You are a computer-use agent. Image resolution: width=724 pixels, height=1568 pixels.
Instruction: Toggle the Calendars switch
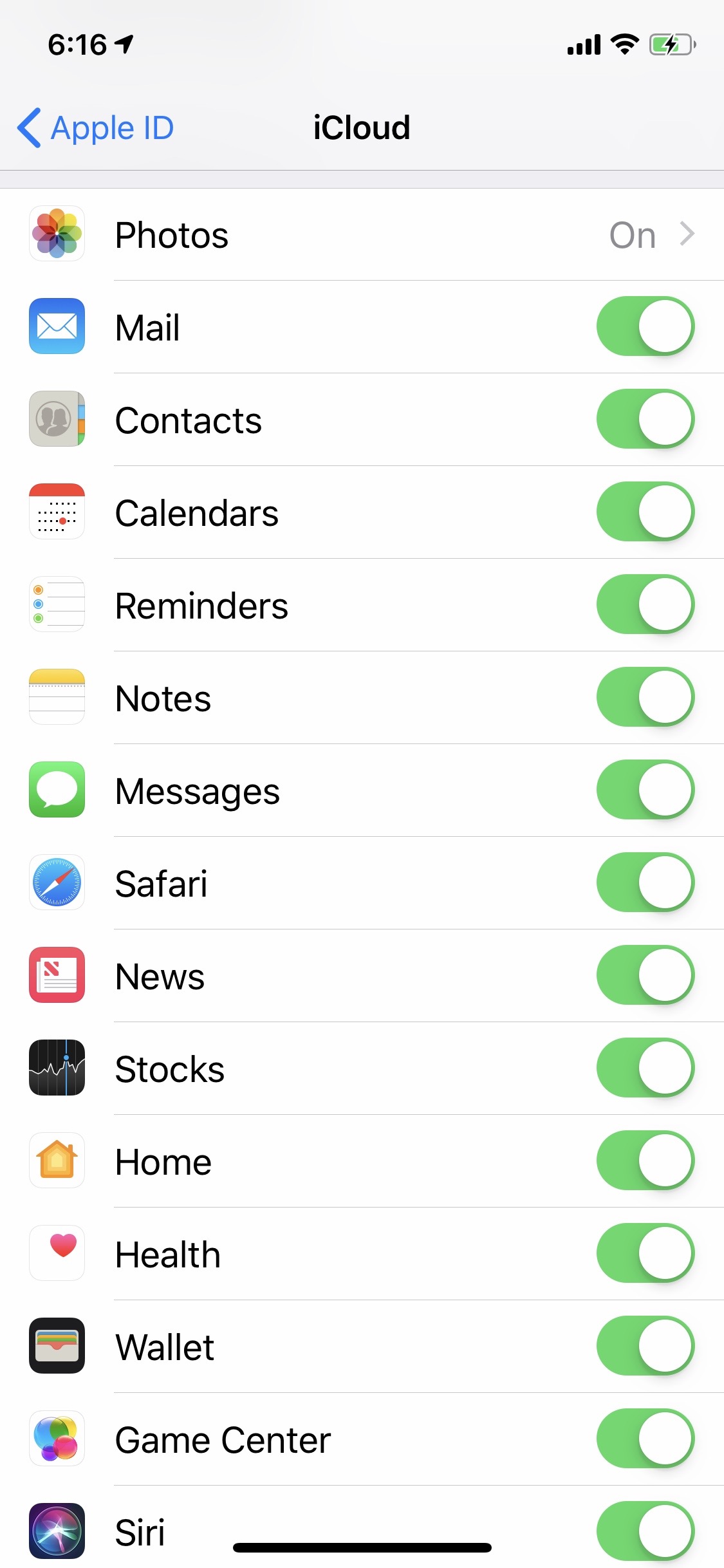pyautogui.click(x=645, y=512)
